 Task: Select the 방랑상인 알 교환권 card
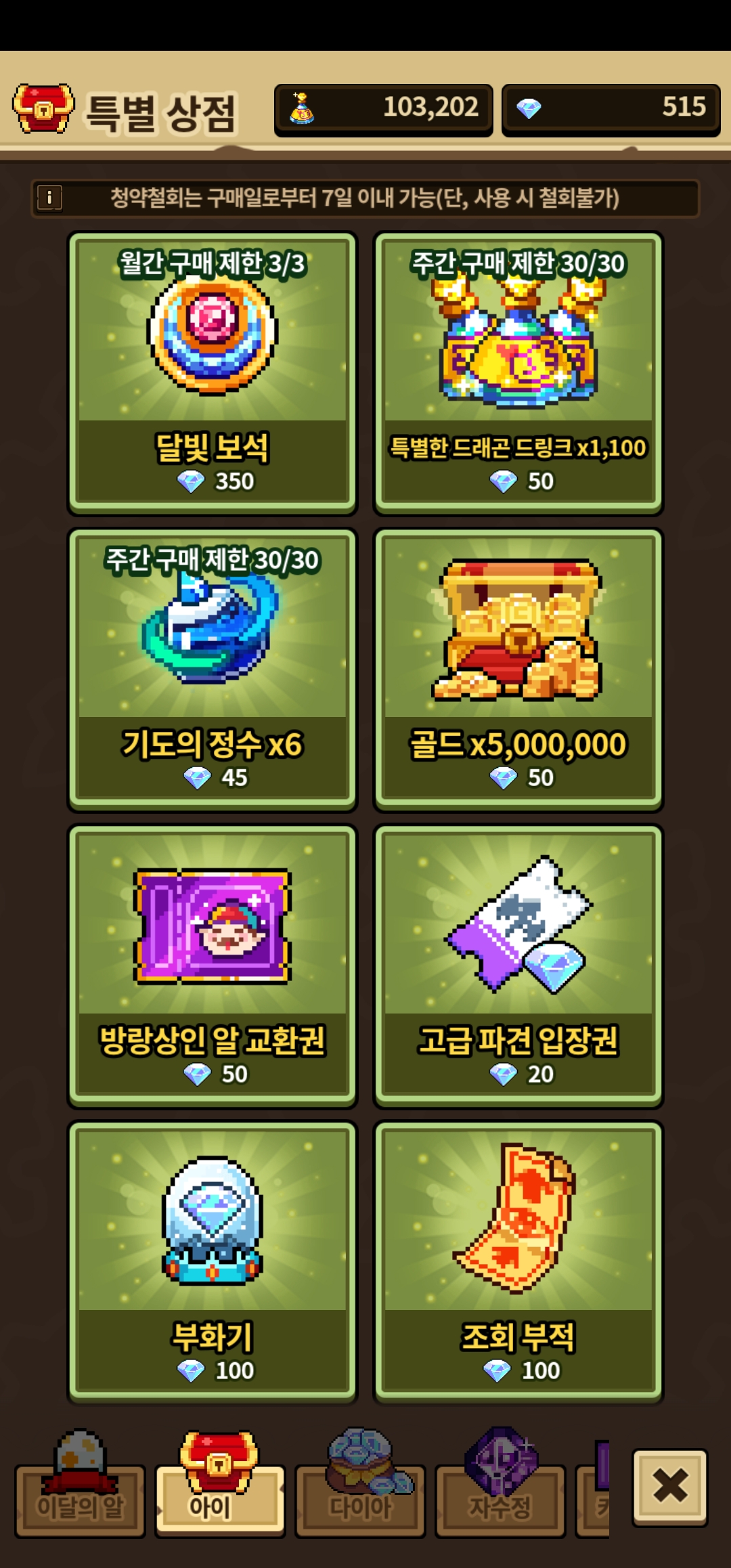213,965
